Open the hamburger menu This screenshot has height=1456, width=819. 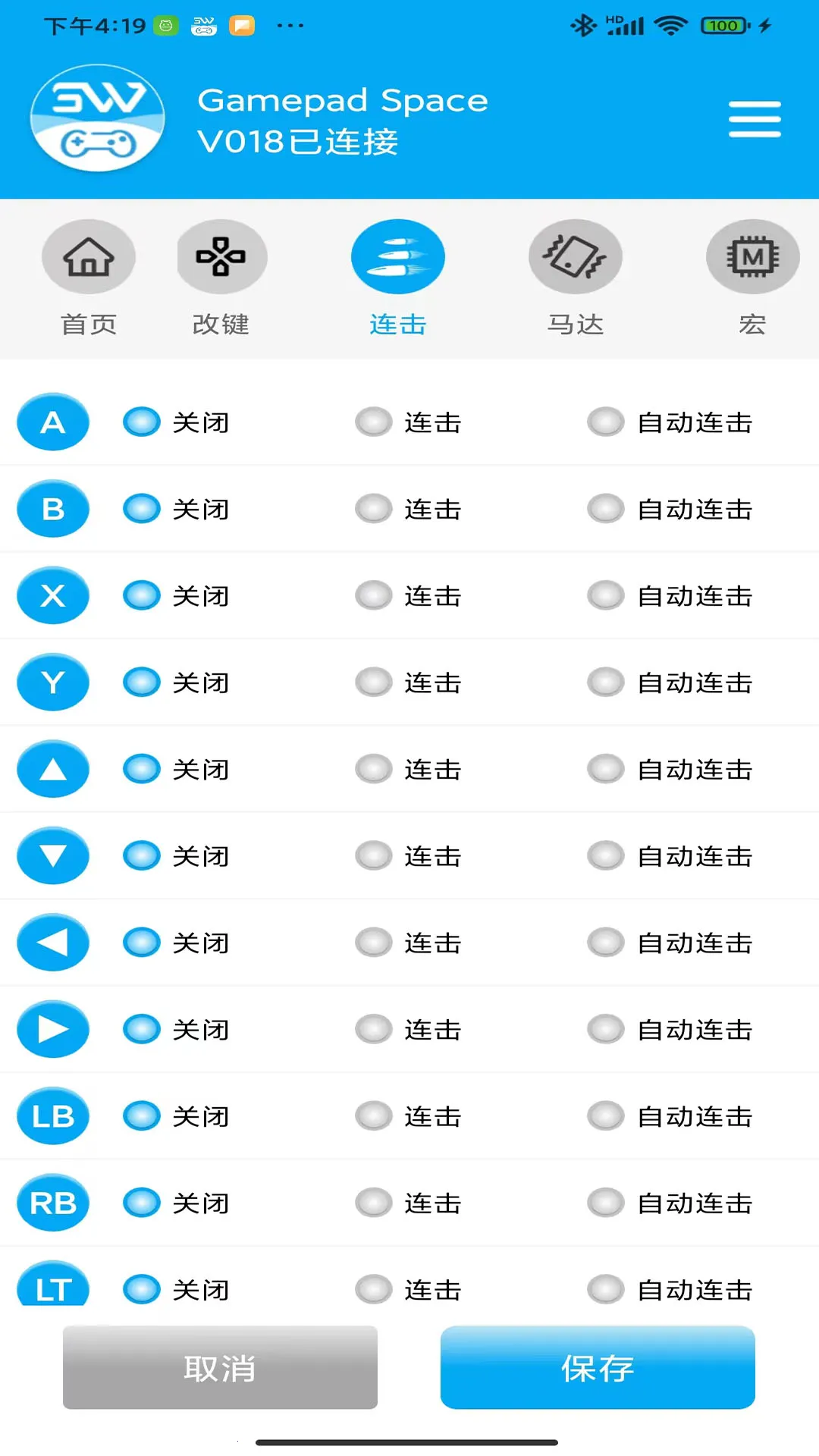pos(754,119)
